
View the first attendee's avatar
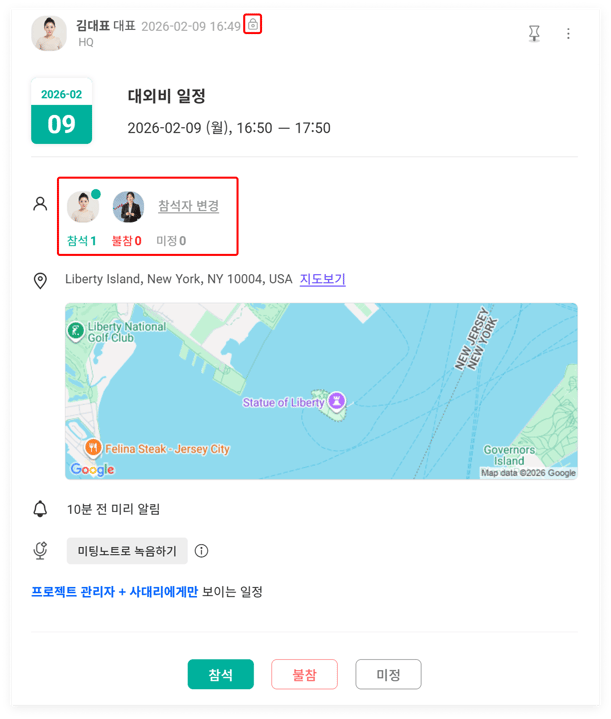click(83, 207)
